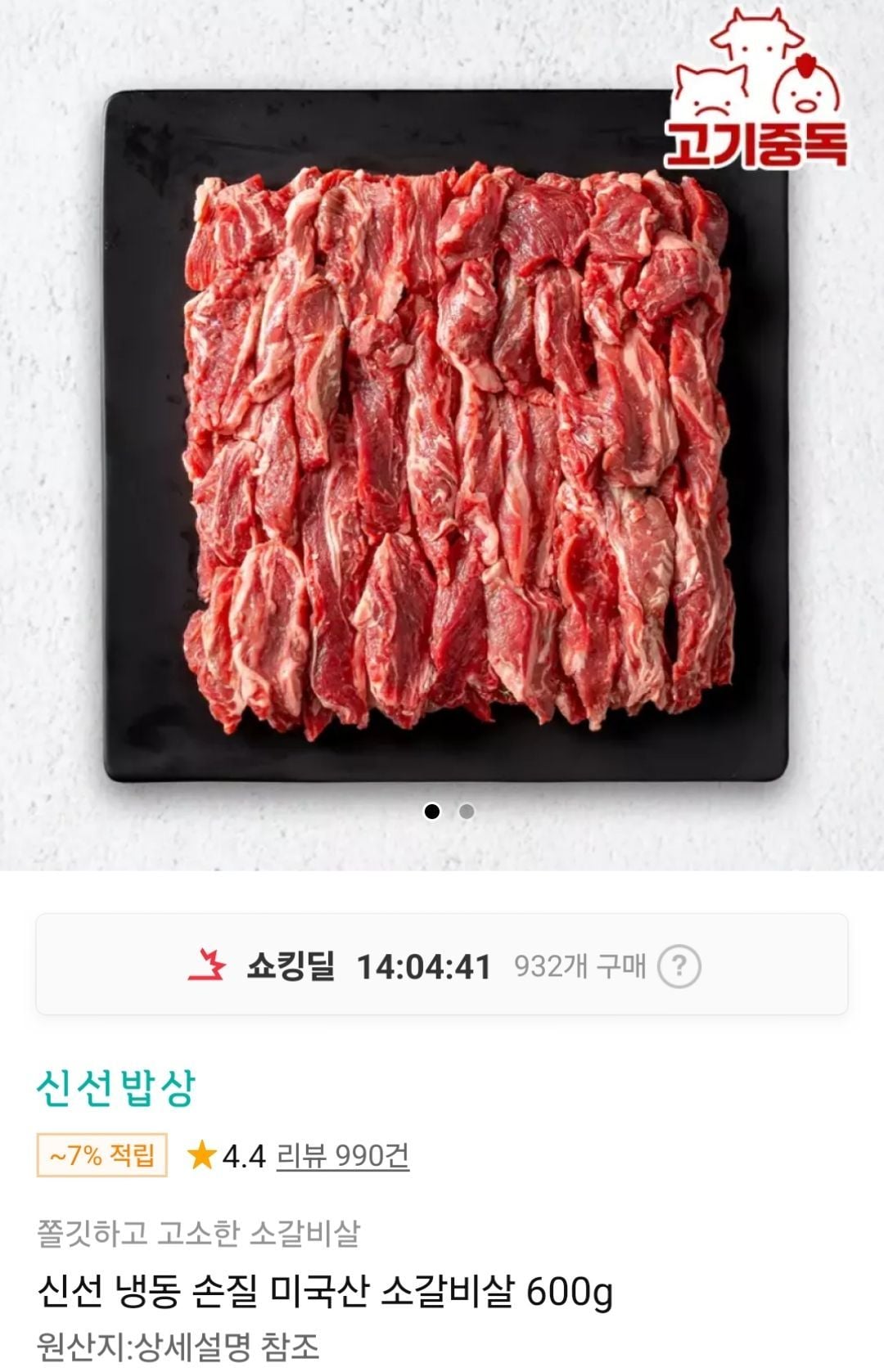View the 리뷰 990건 reviews link

(x=342, y=1155)
